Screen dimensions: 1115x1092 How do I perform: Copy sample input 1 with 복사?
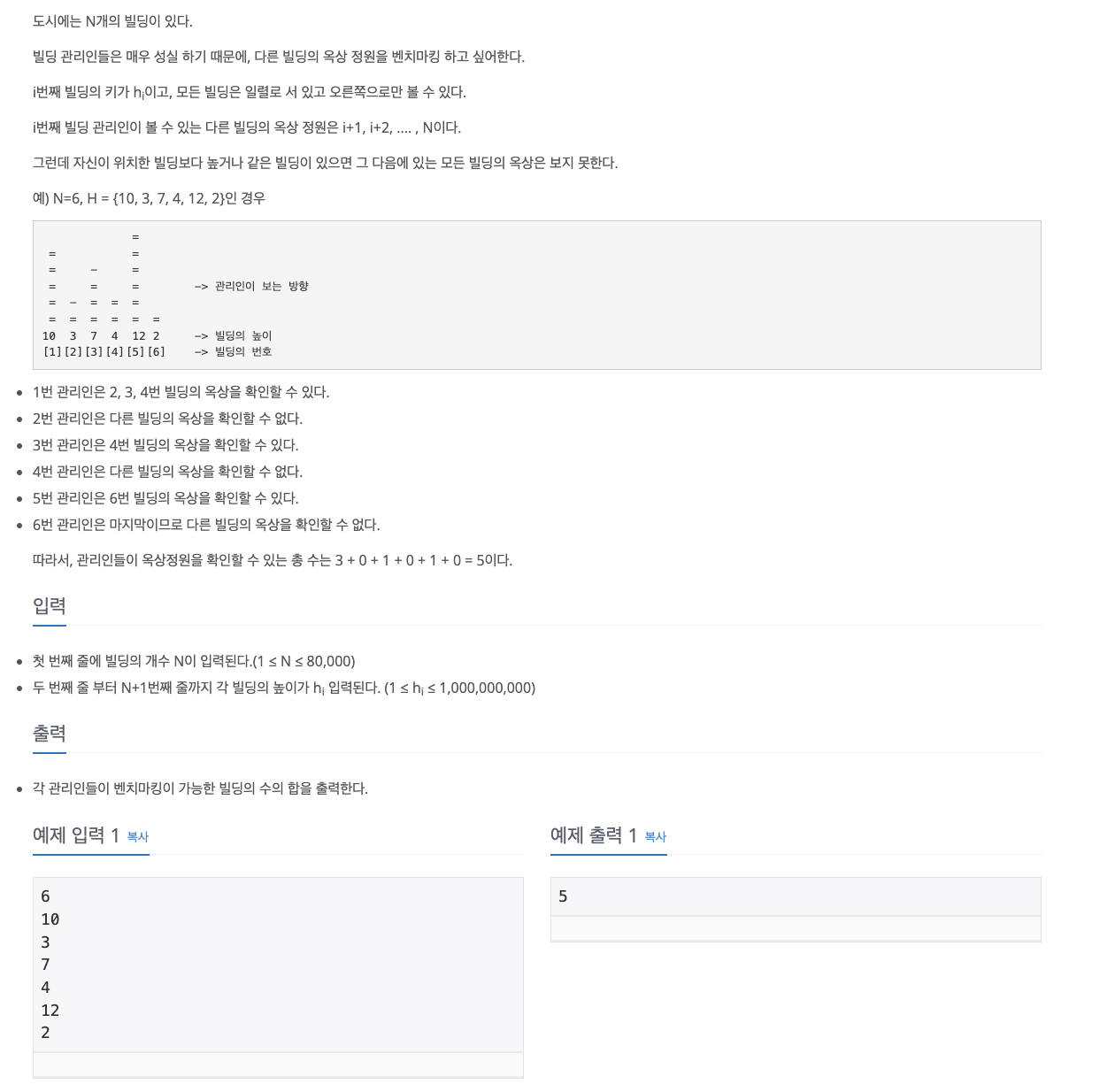pos(137,836)
